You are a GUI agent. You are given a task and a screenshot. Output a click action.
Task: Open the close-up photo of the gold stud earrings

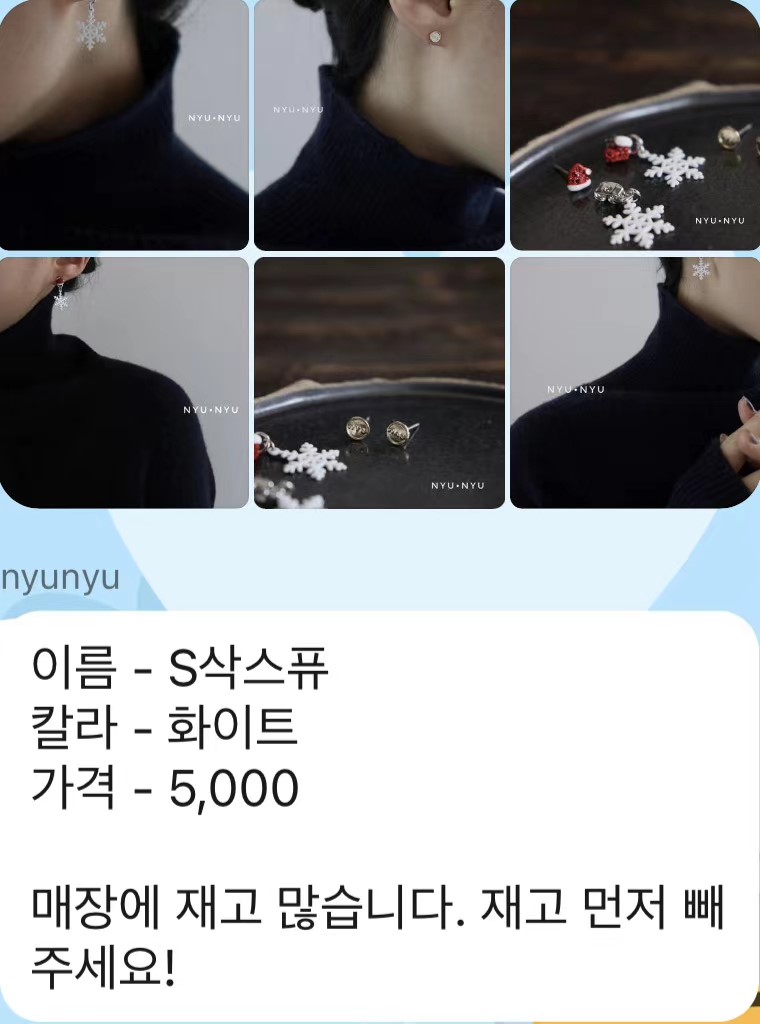coord(379,382)
